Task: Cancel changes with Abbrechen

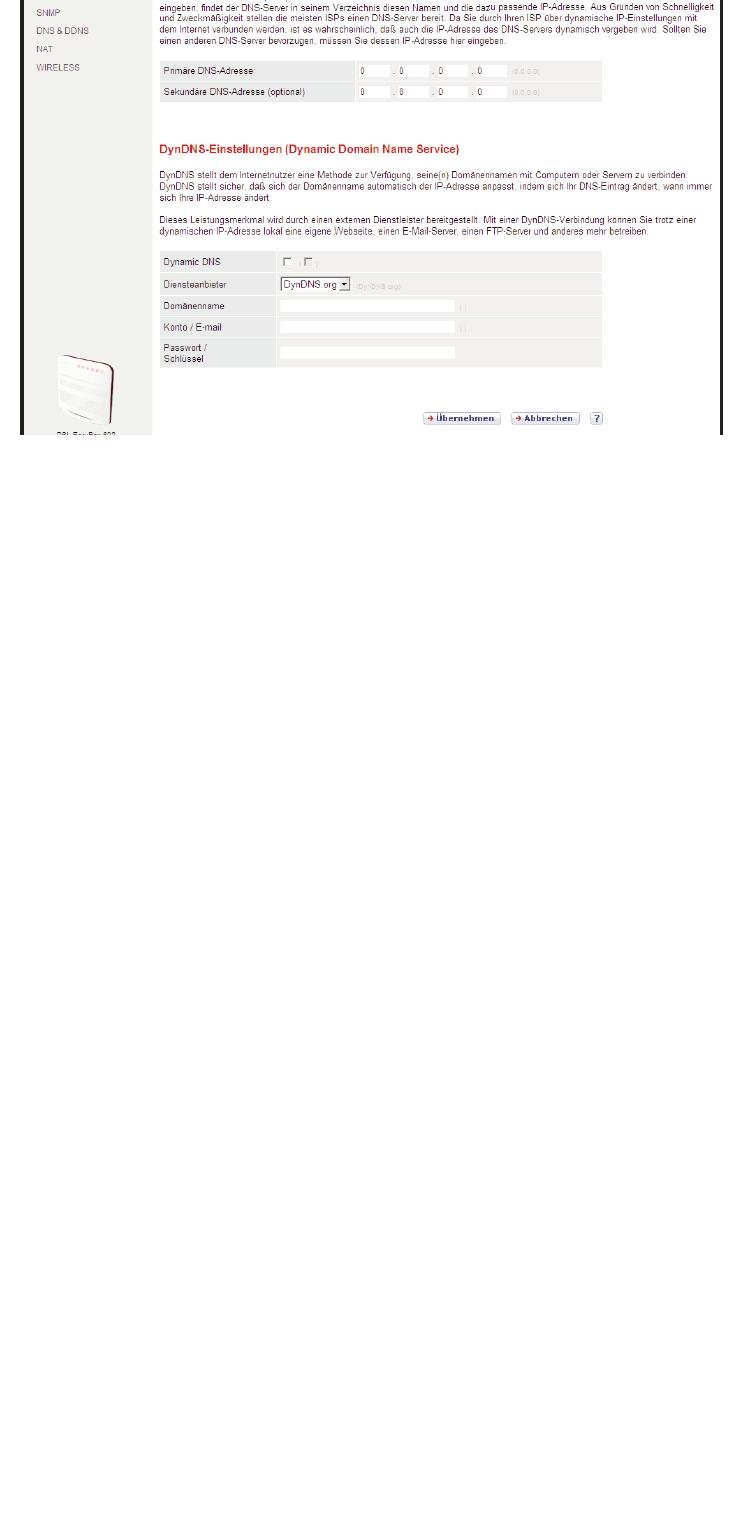Action: (545, 418)
